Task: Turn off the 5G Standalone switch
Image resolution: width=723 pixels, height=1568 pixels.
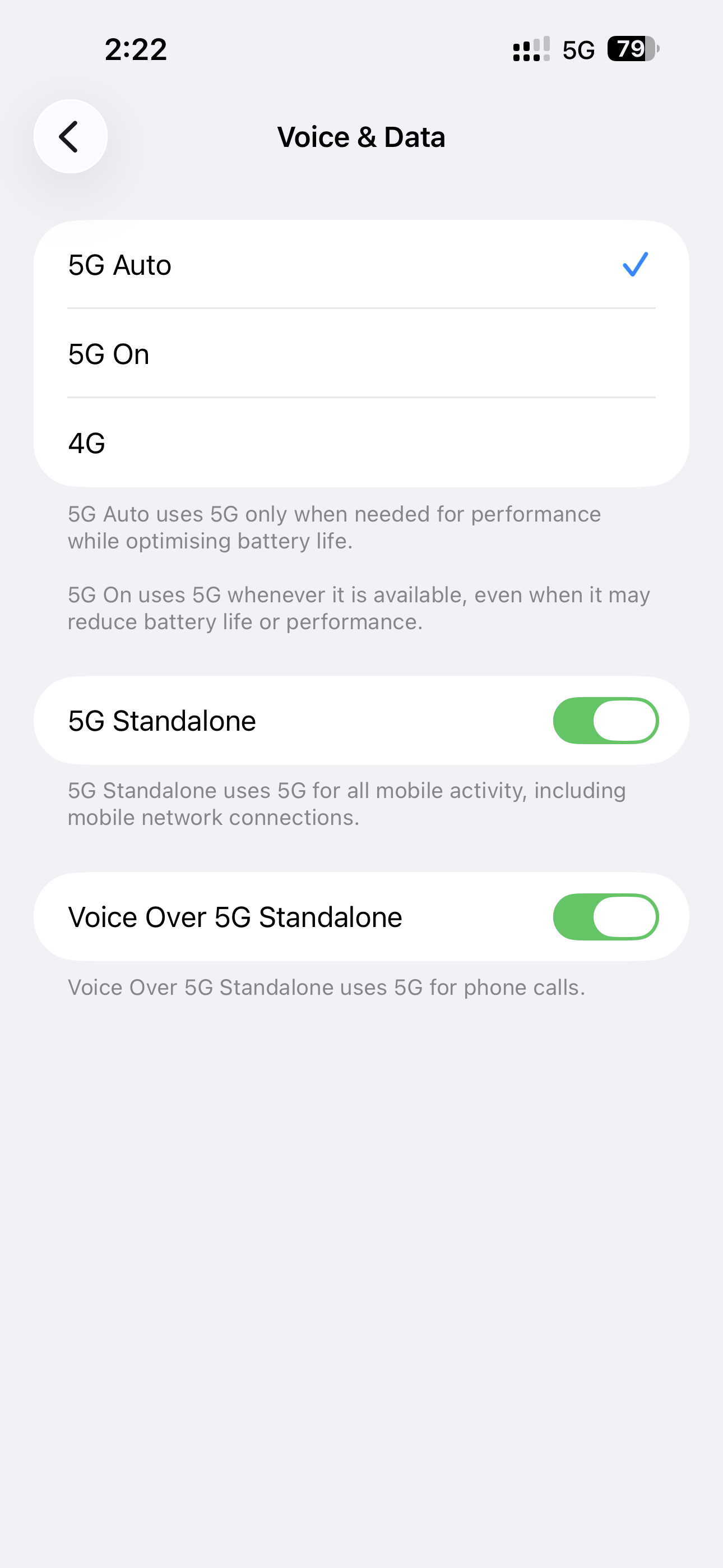Action: [x=605, y=721]
